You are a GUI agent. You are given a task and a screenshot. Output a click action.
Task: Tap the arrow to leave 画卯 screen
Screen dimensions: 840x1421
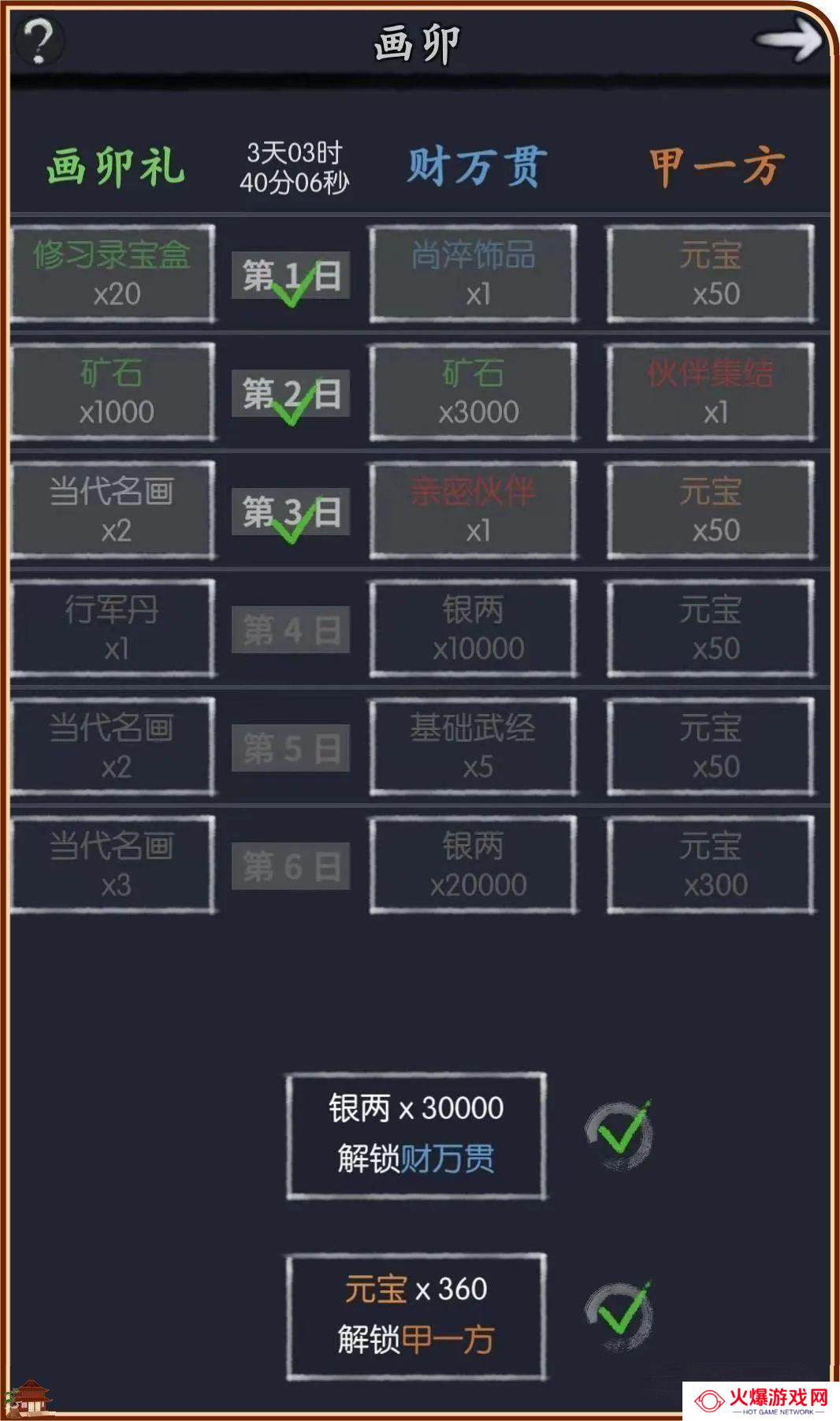click(789, 39)
